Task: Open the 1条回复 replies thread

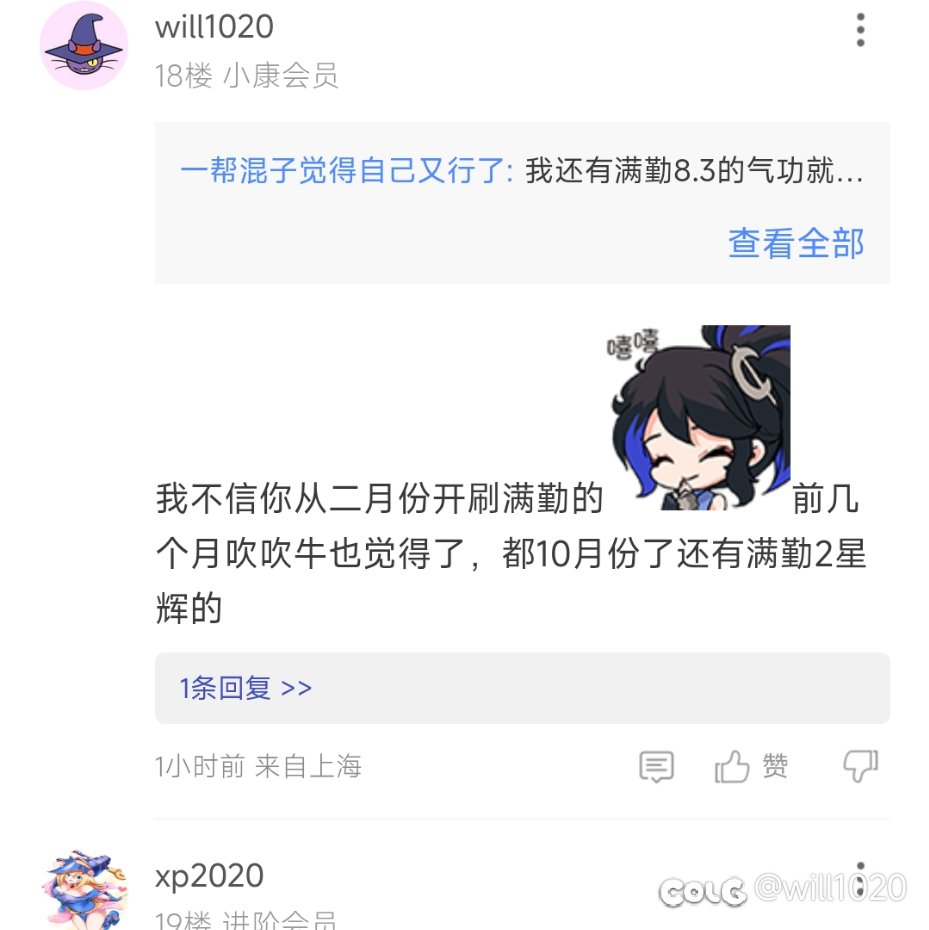Action: pyautogui.click(x=246, y=688)
